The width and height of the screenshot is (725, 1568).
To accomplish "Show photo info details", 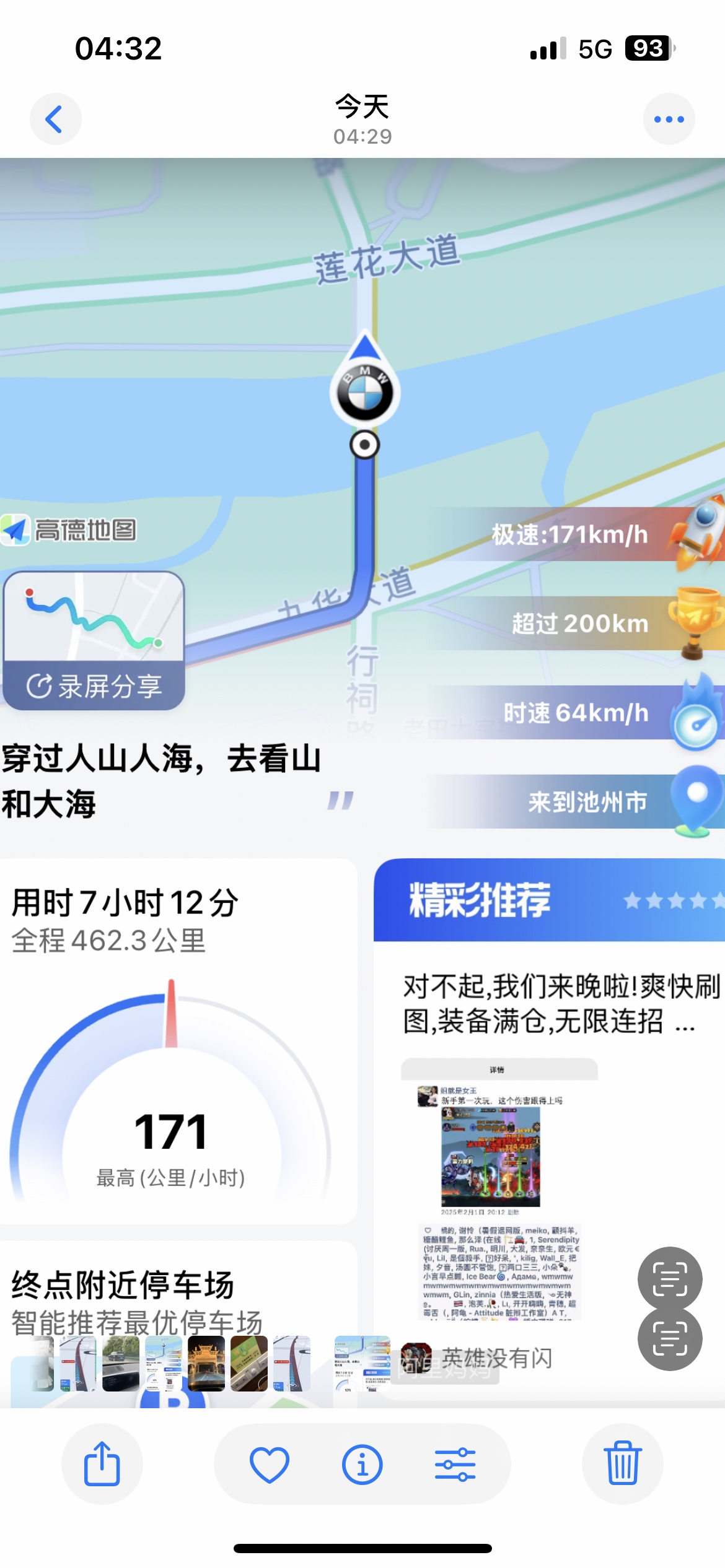I will pyautogui.click(x=362, y=1465).
